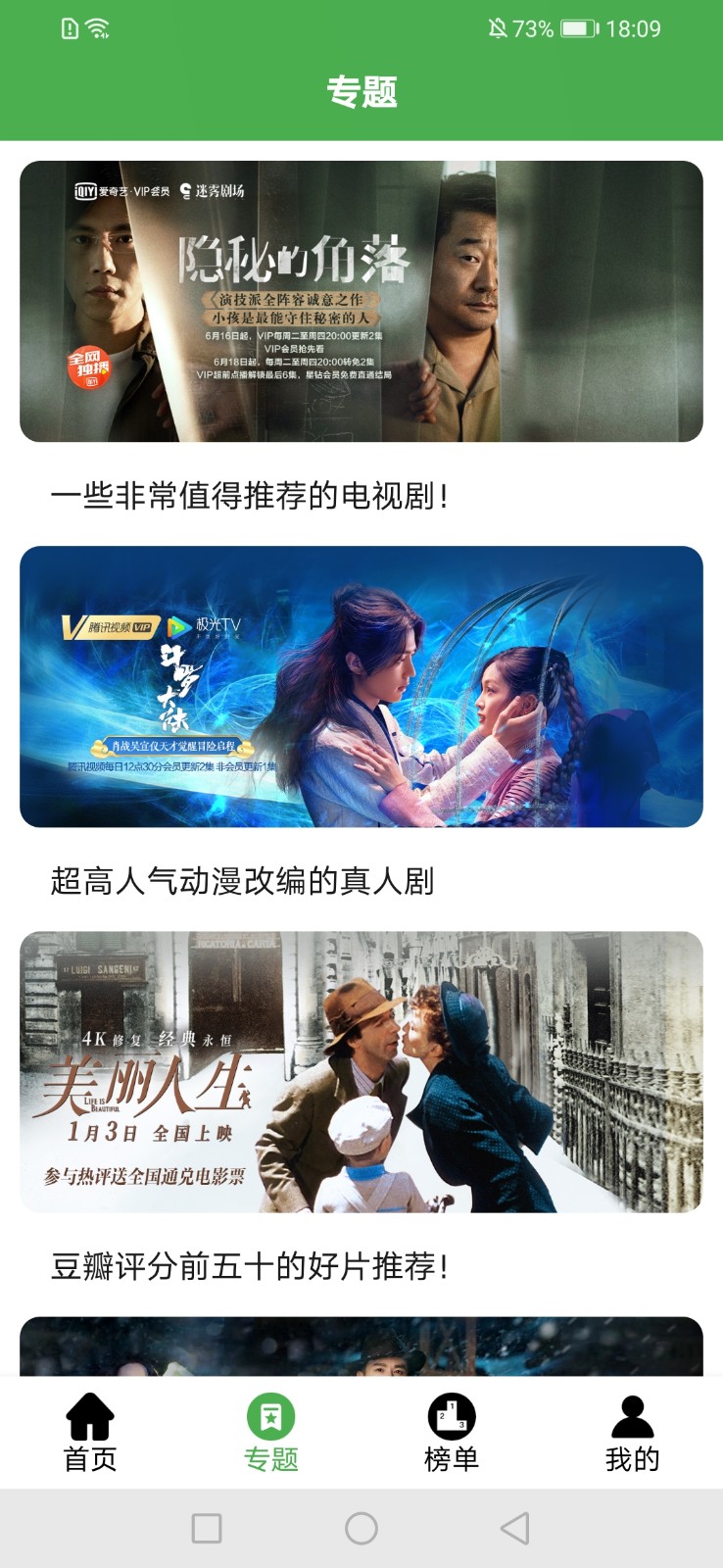The height and width of the screenshot is (1568, 723).
Task: Switch to the 榜单 tab
Action: click(x=452, y=1433)
